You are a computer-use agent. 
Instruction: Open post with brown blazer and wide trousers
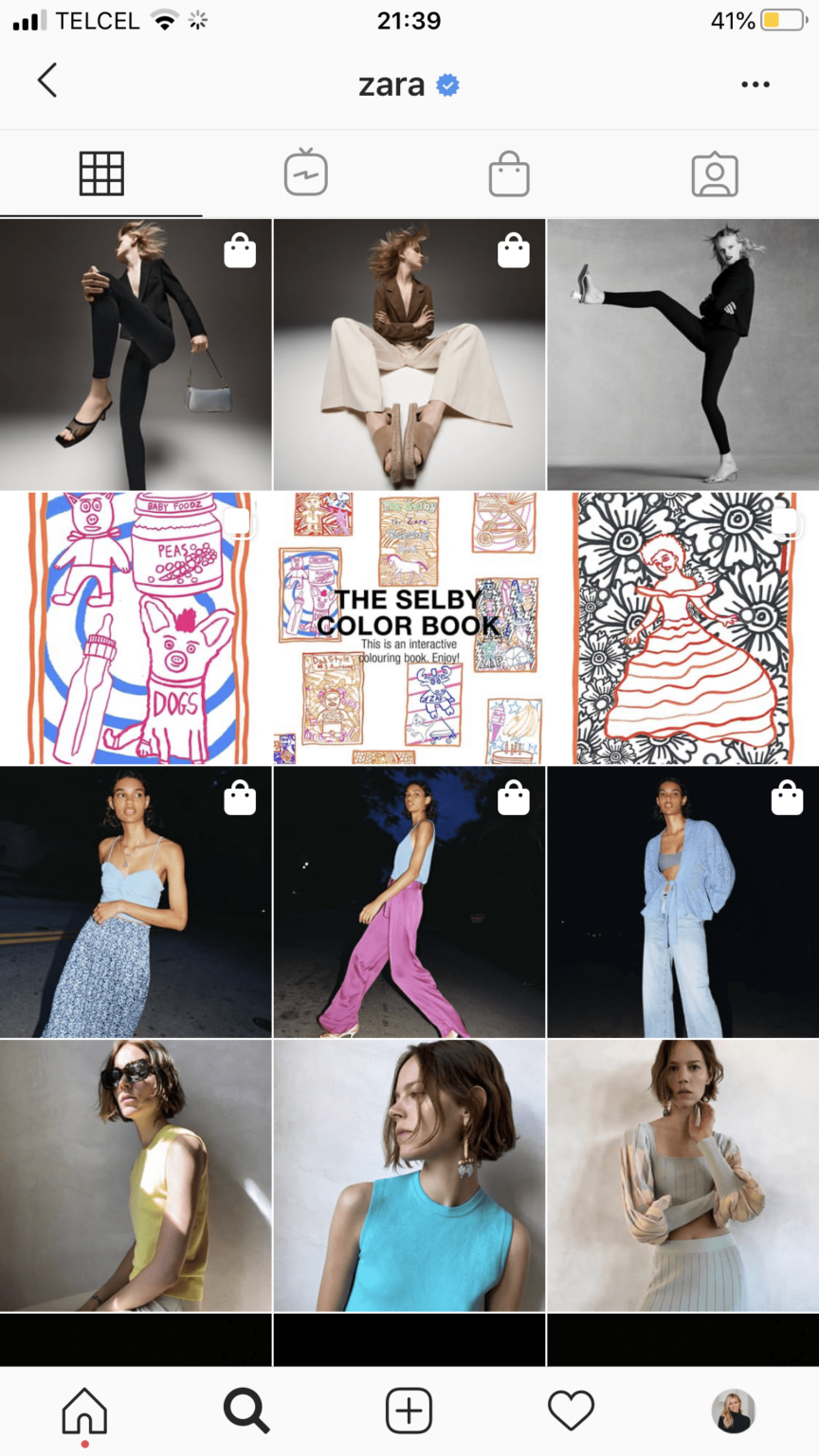409,355
